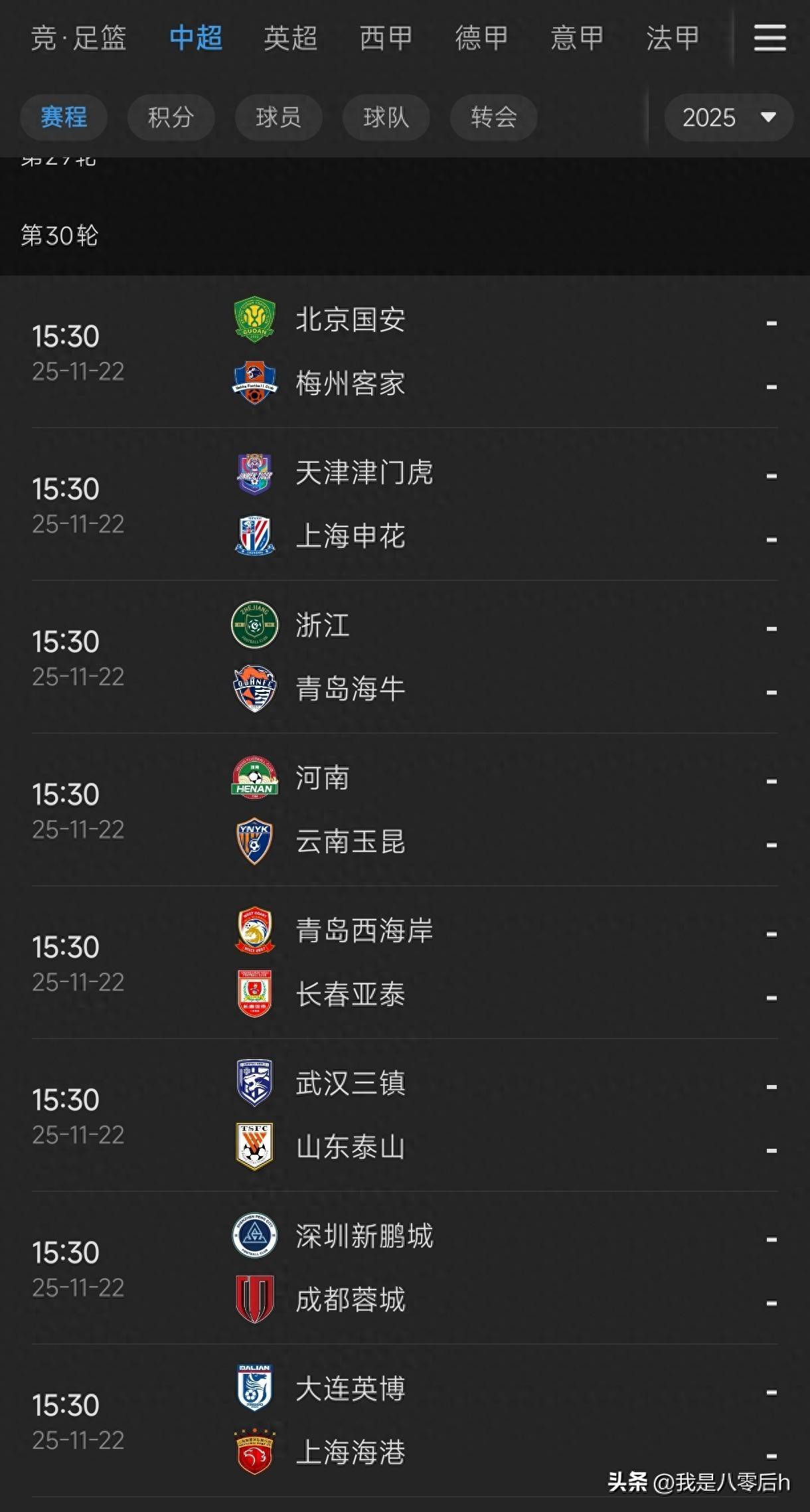810x1512 pixels.
Task: Switch to the 英超 league tab
Action: 290,39
